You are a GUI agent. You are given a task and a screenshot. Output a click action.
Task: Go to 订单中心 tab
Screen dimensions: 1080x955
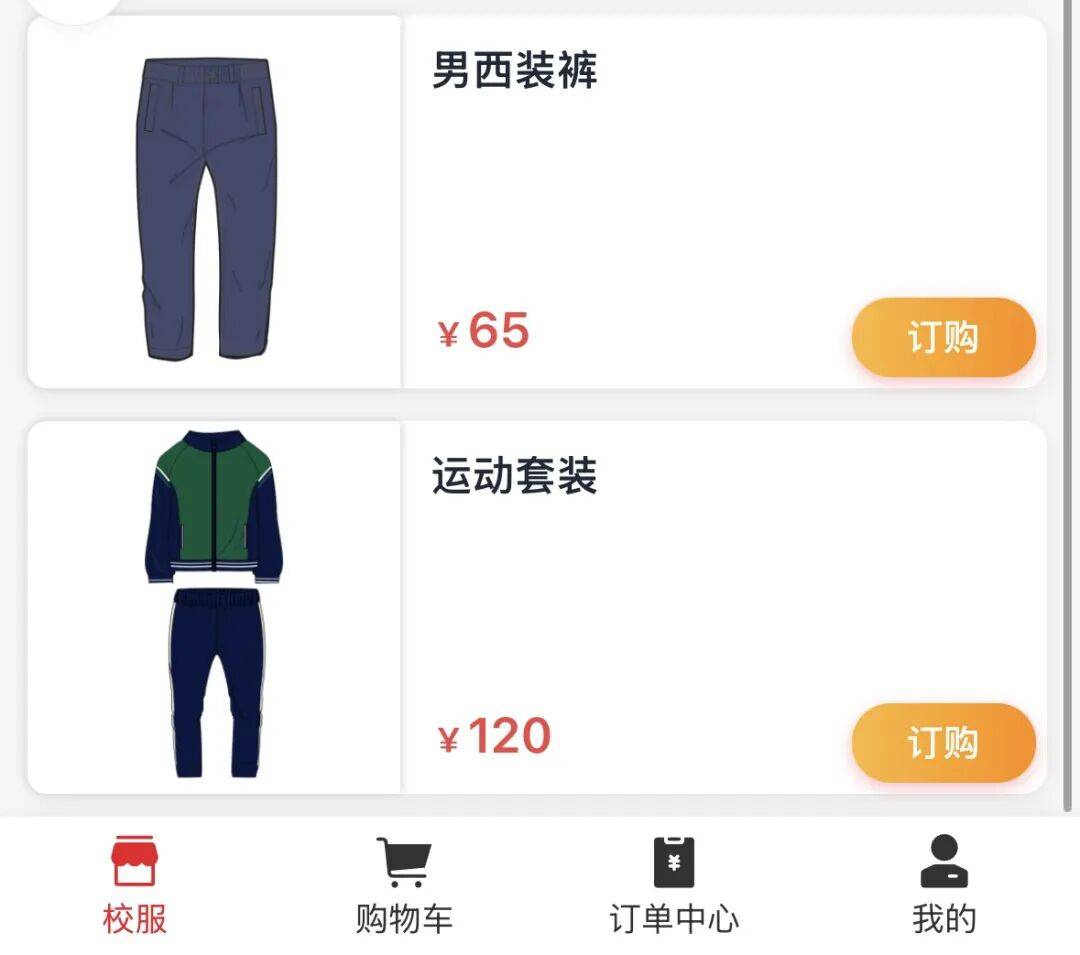(674, 885)
